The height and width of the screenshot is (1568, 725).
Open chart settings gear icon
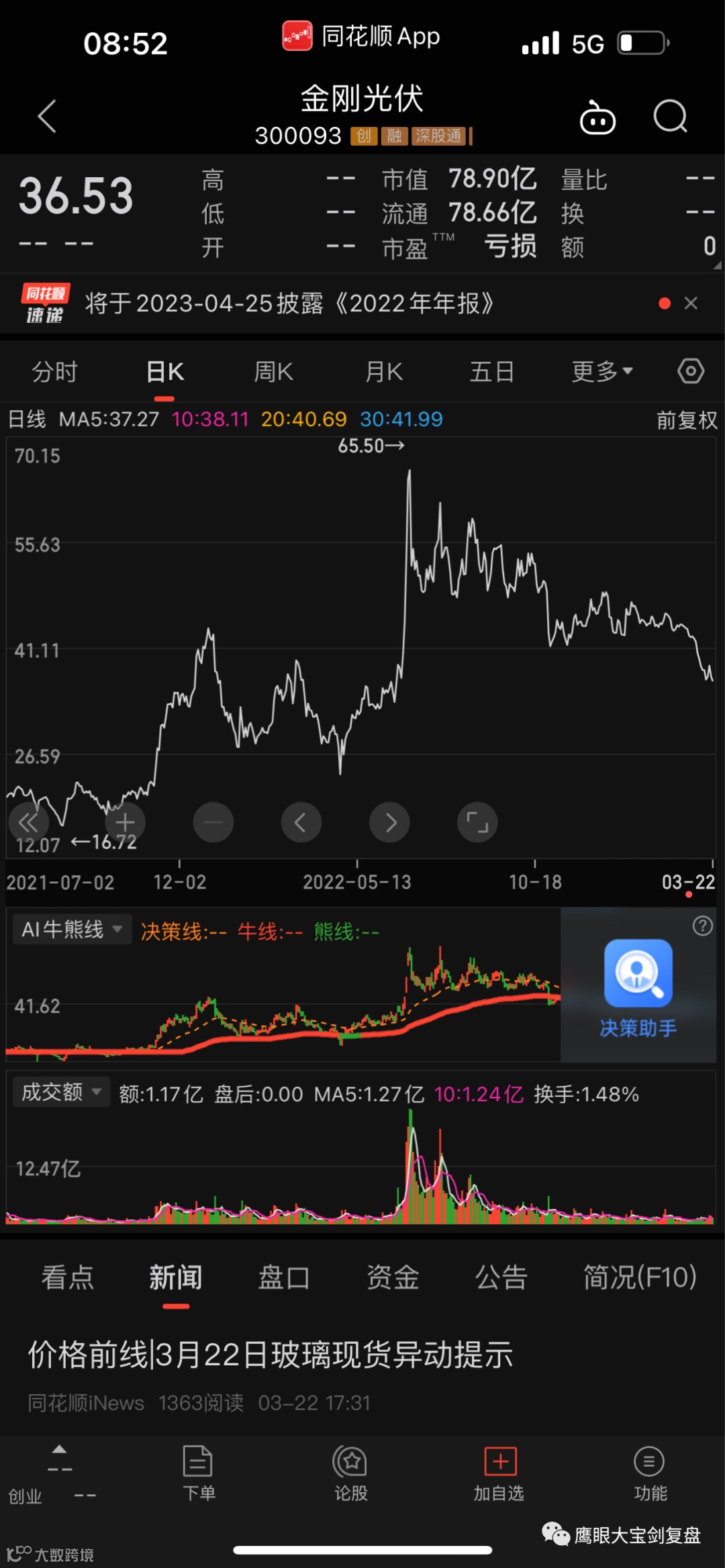point(691,371)
